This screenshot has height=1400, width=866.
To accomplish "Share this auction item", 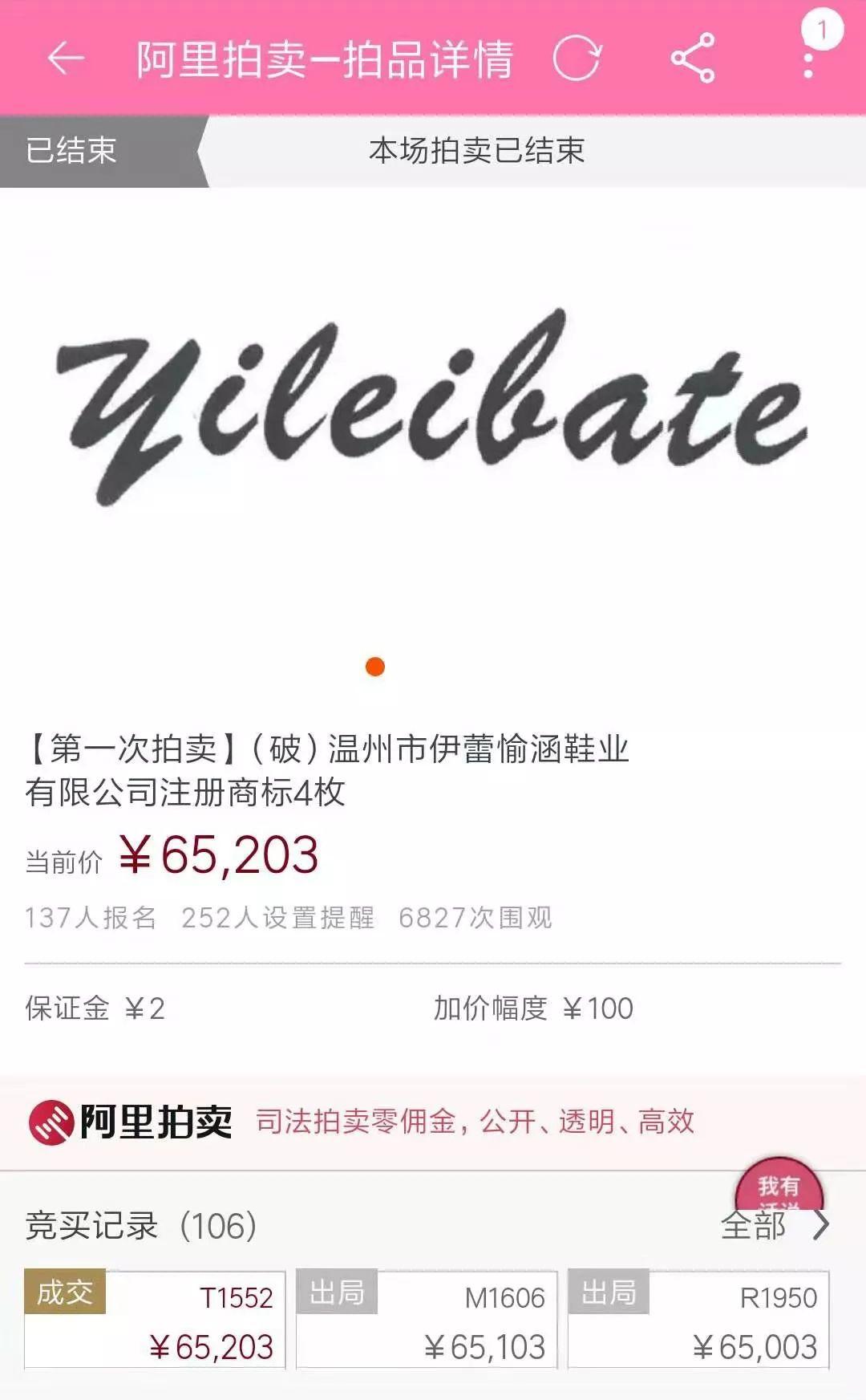I will pos(693,59).
